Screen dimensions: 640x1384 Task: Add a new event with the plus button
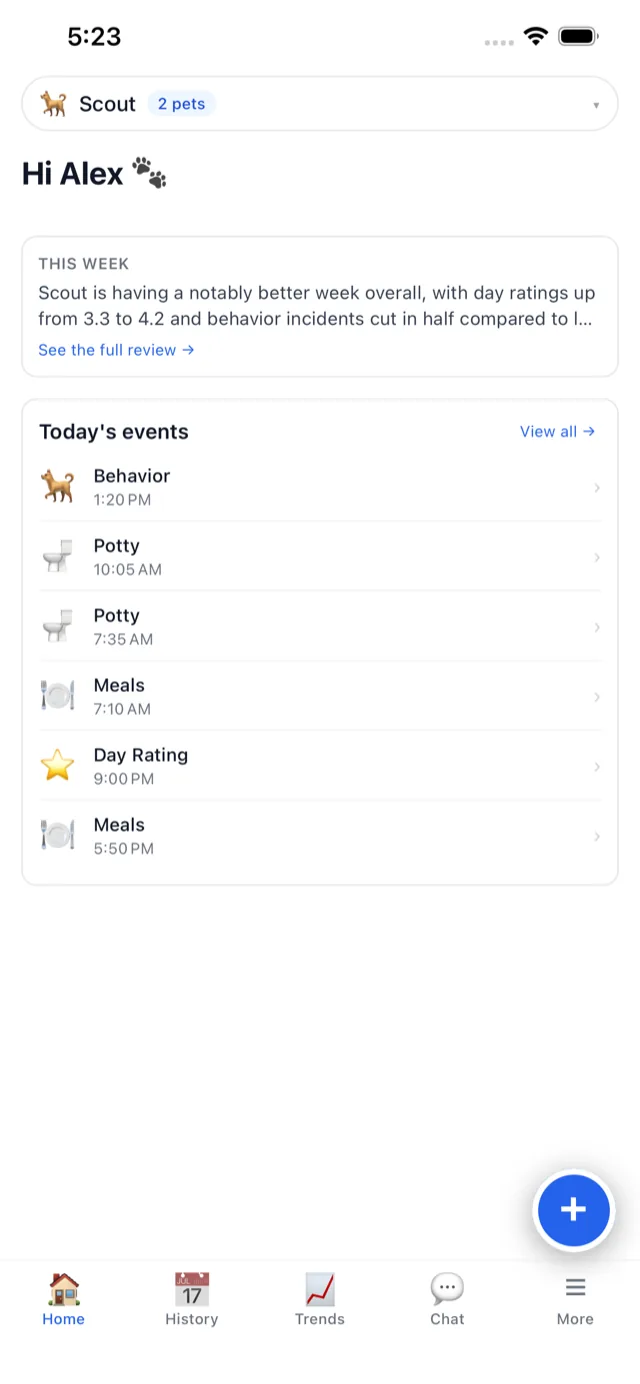point(573,1210)
